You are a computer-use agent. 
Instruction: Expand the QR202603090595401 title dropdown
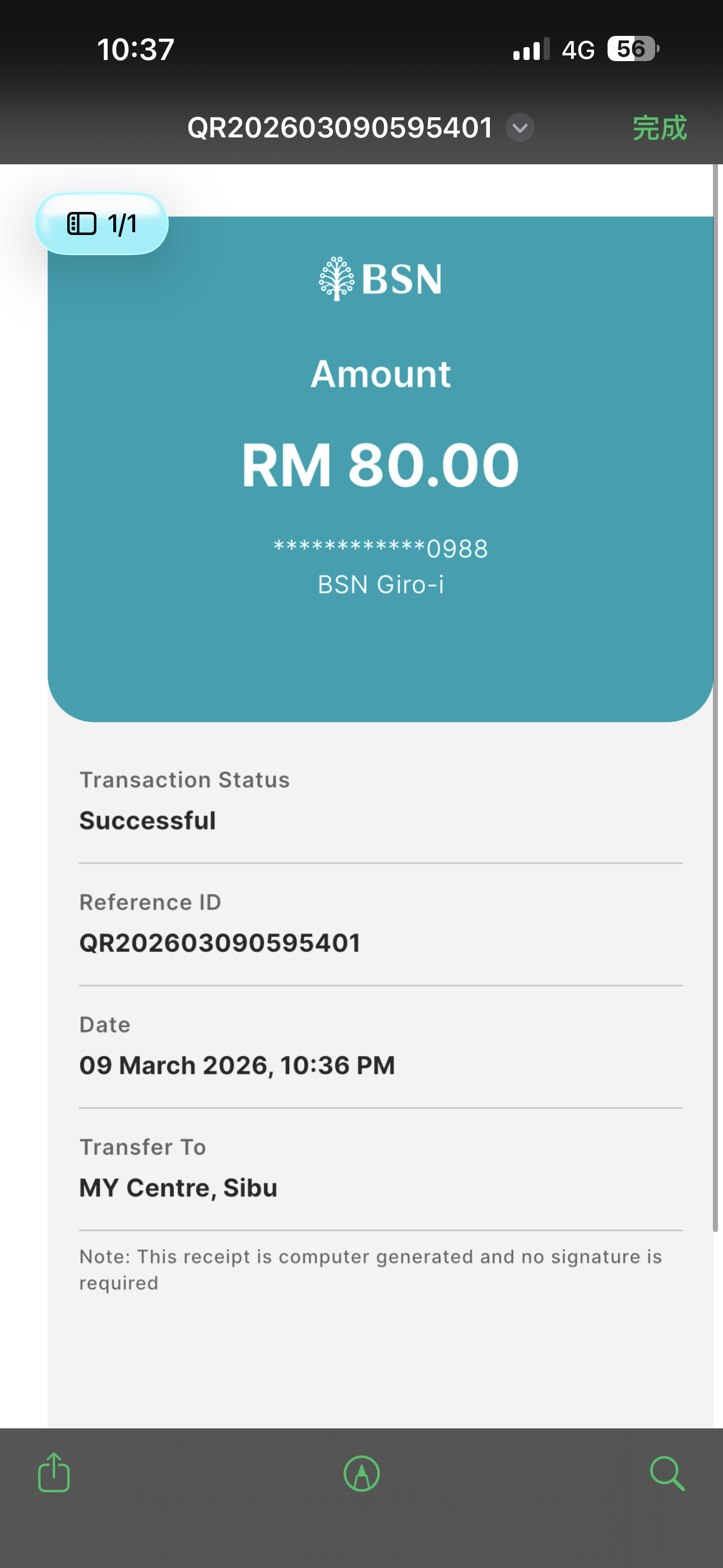[x=520, y=128]
